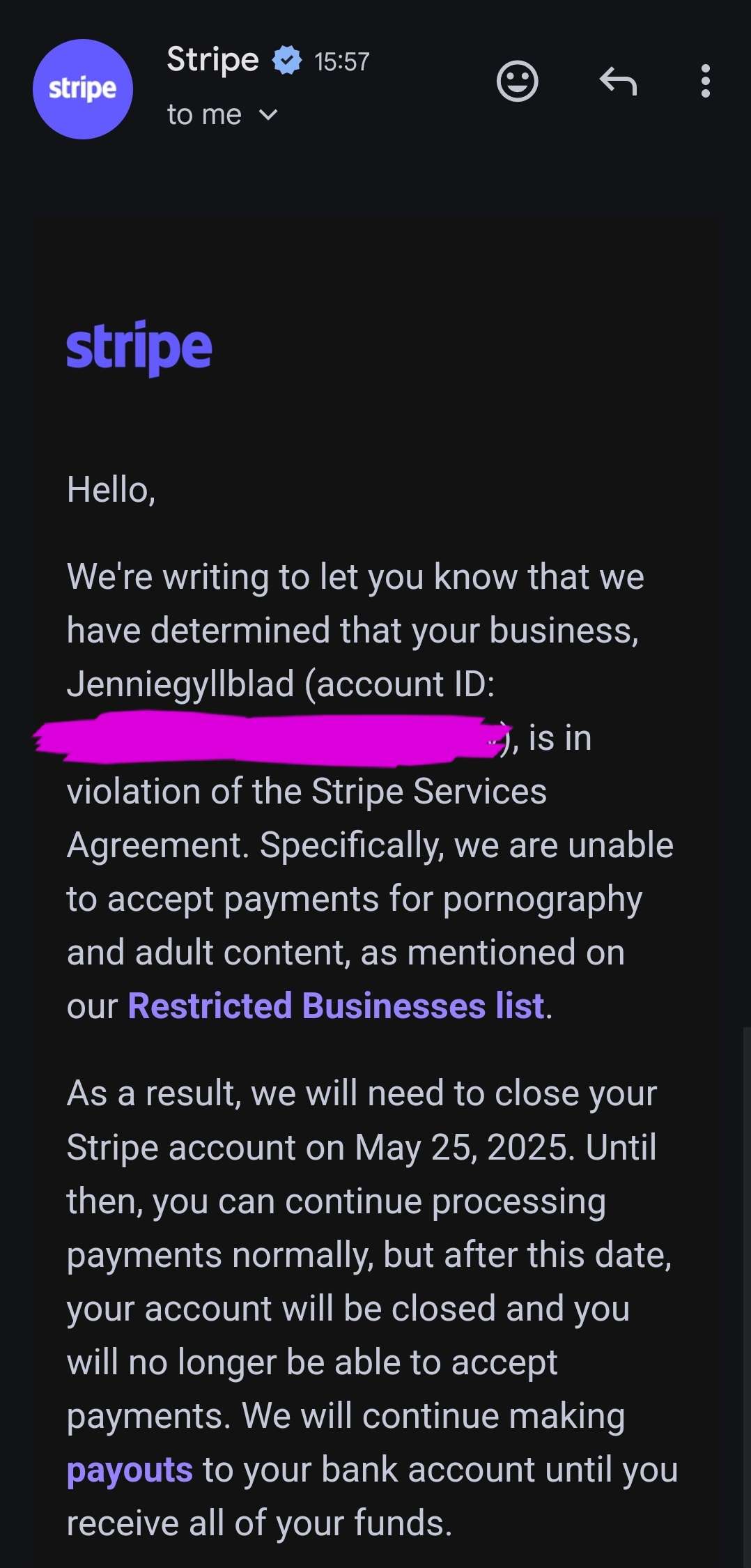Open the Restricted Businesses list link

(336, 1006)
